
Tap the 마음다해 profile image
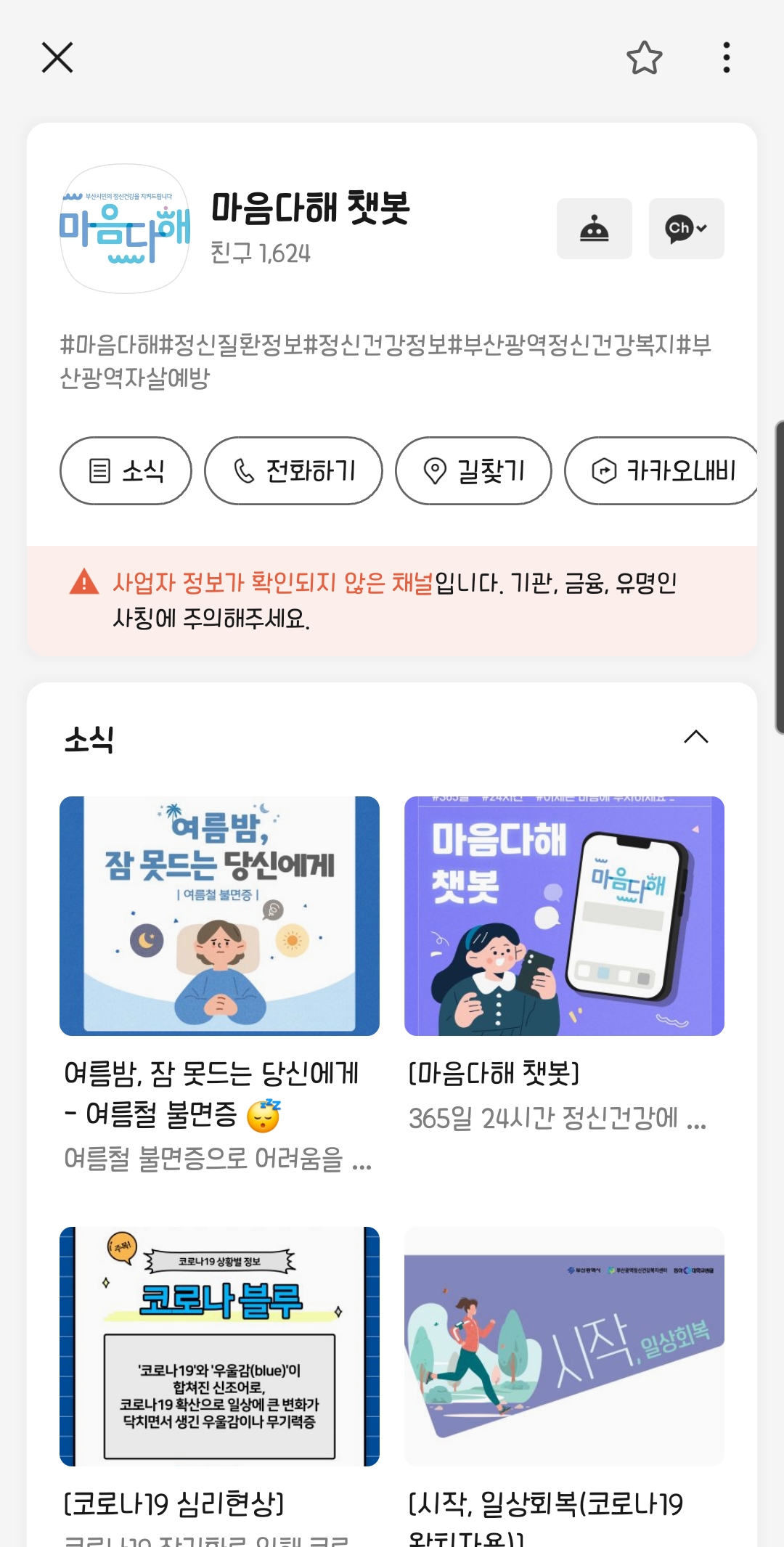pos(125,229)
